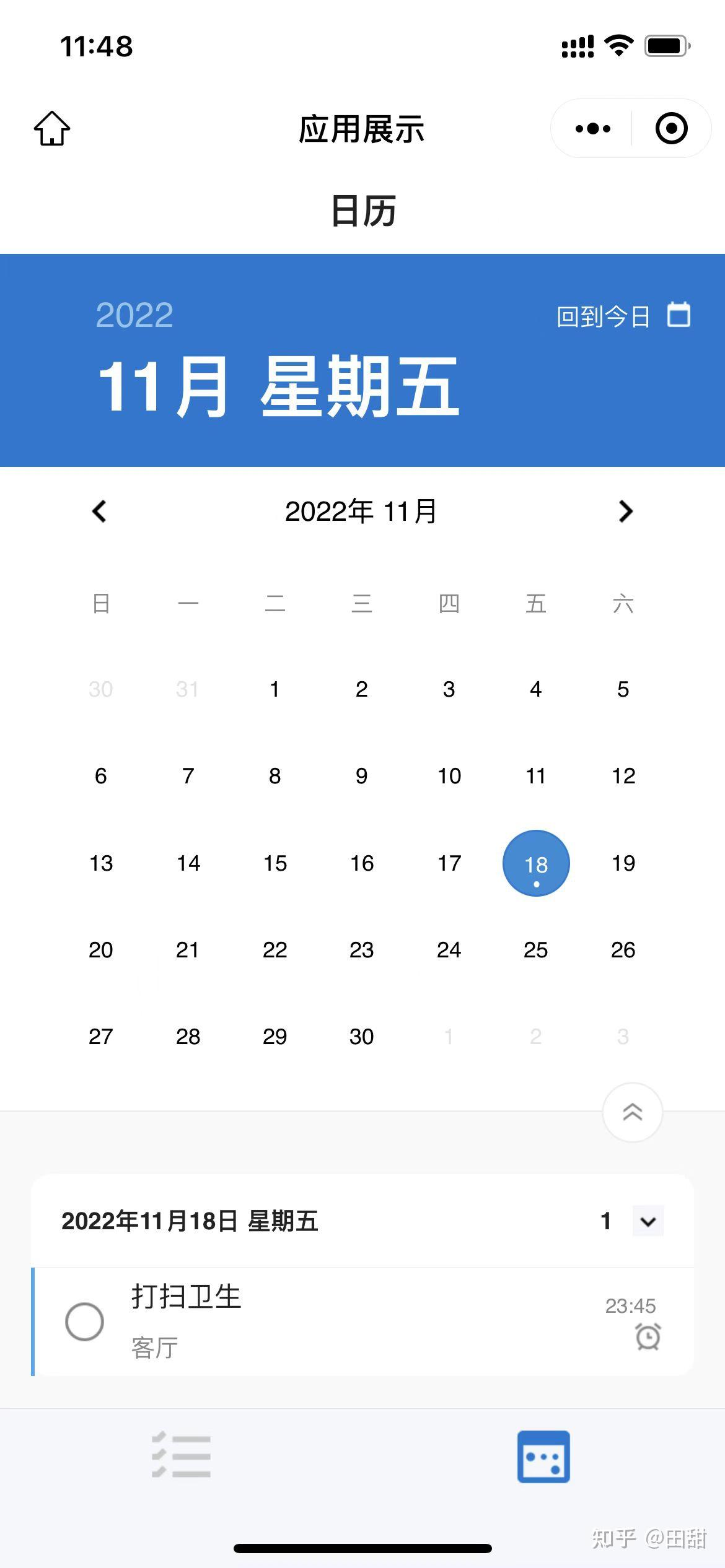Viewport: 725px width, 1568px height.
Task: Select November 1 on the calendar
Action: pyautogui.click(x=275, y=689)
